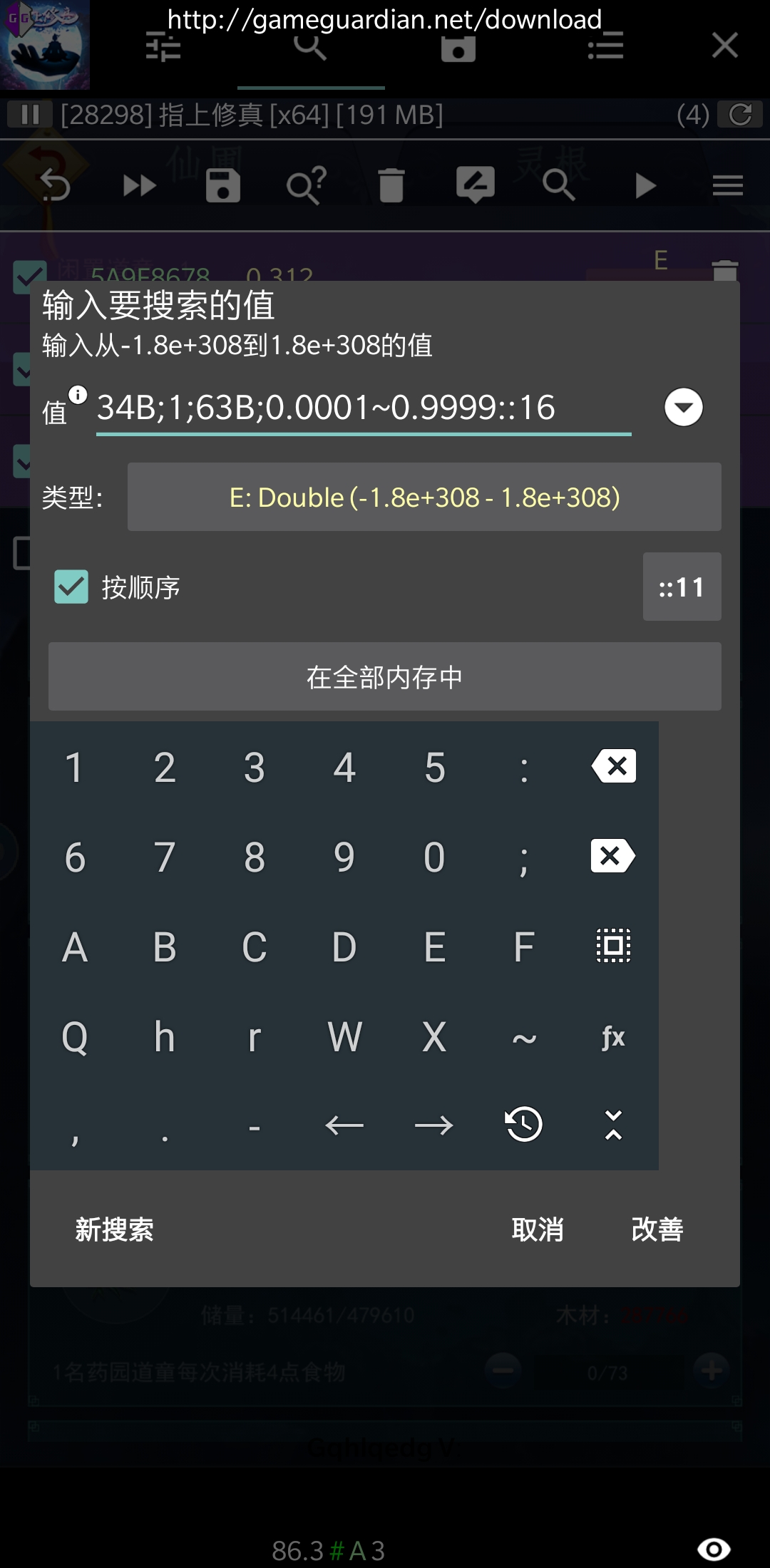The width and height of the screenshot is (770, 1568).
Task: Tap the semicolon ; key
Action: (x=524, y=857)
